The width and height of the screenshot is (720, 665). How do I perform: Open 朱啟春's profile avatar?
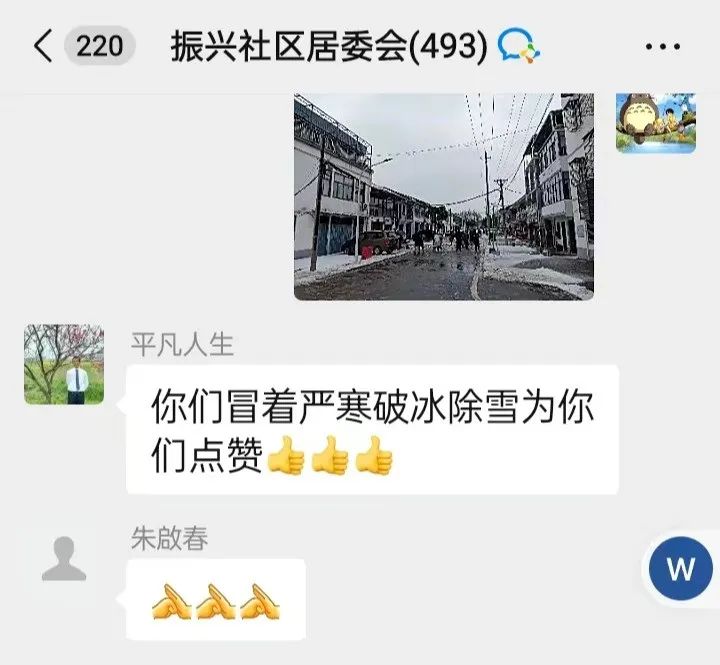(64, 559)
